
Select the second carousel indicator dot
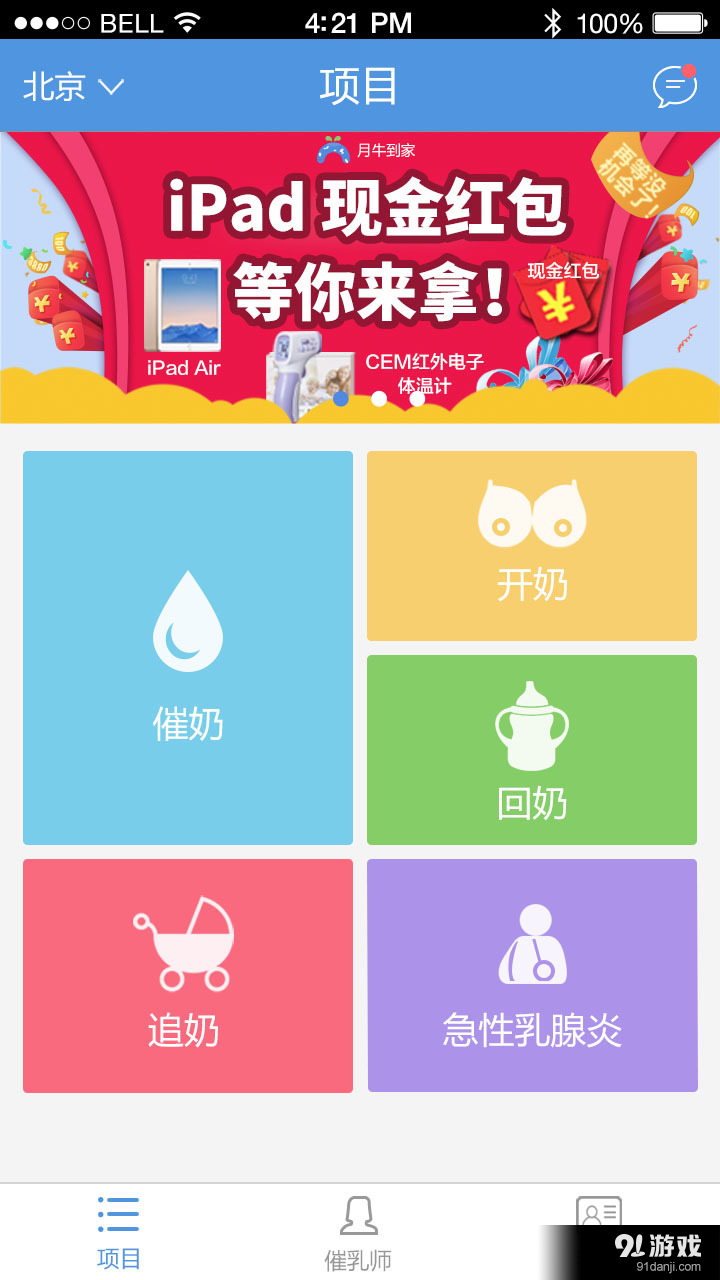coord(378,397)
